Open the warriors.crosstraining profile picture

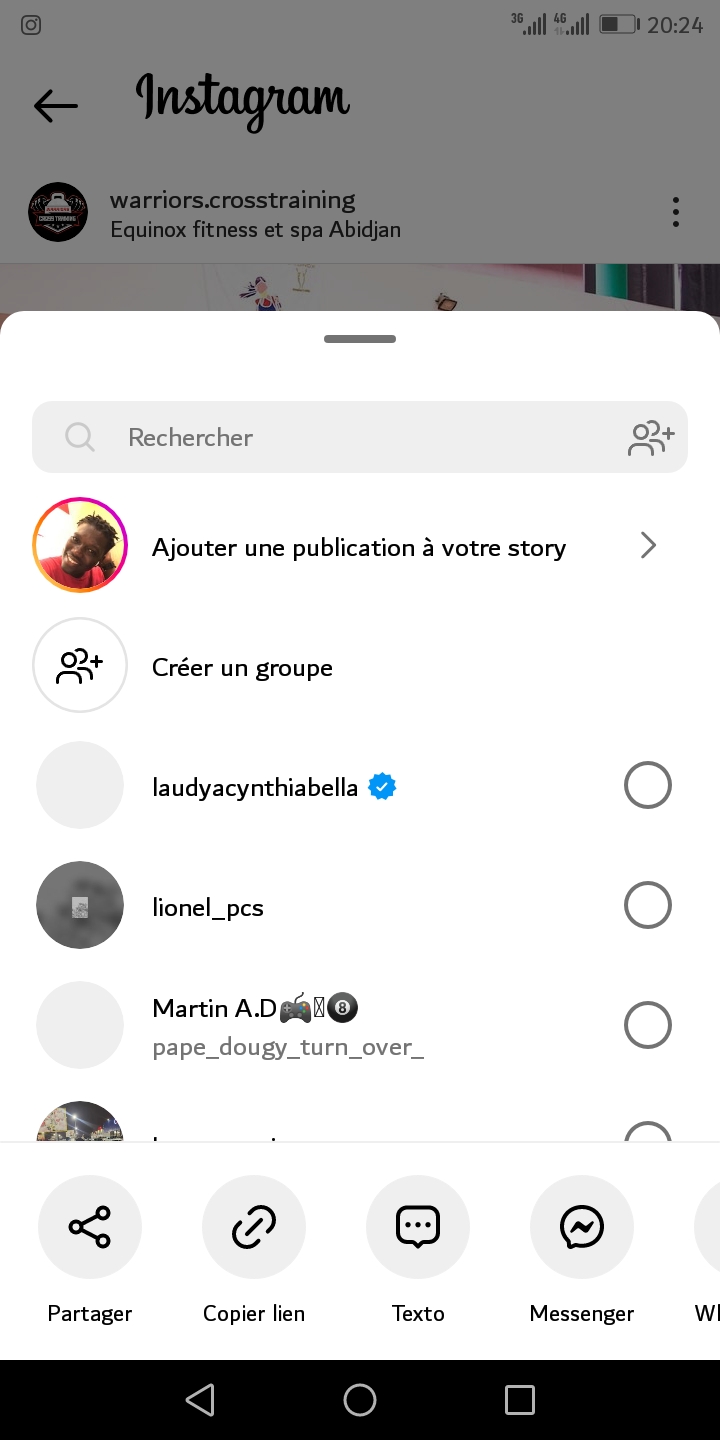pos(58,212)
